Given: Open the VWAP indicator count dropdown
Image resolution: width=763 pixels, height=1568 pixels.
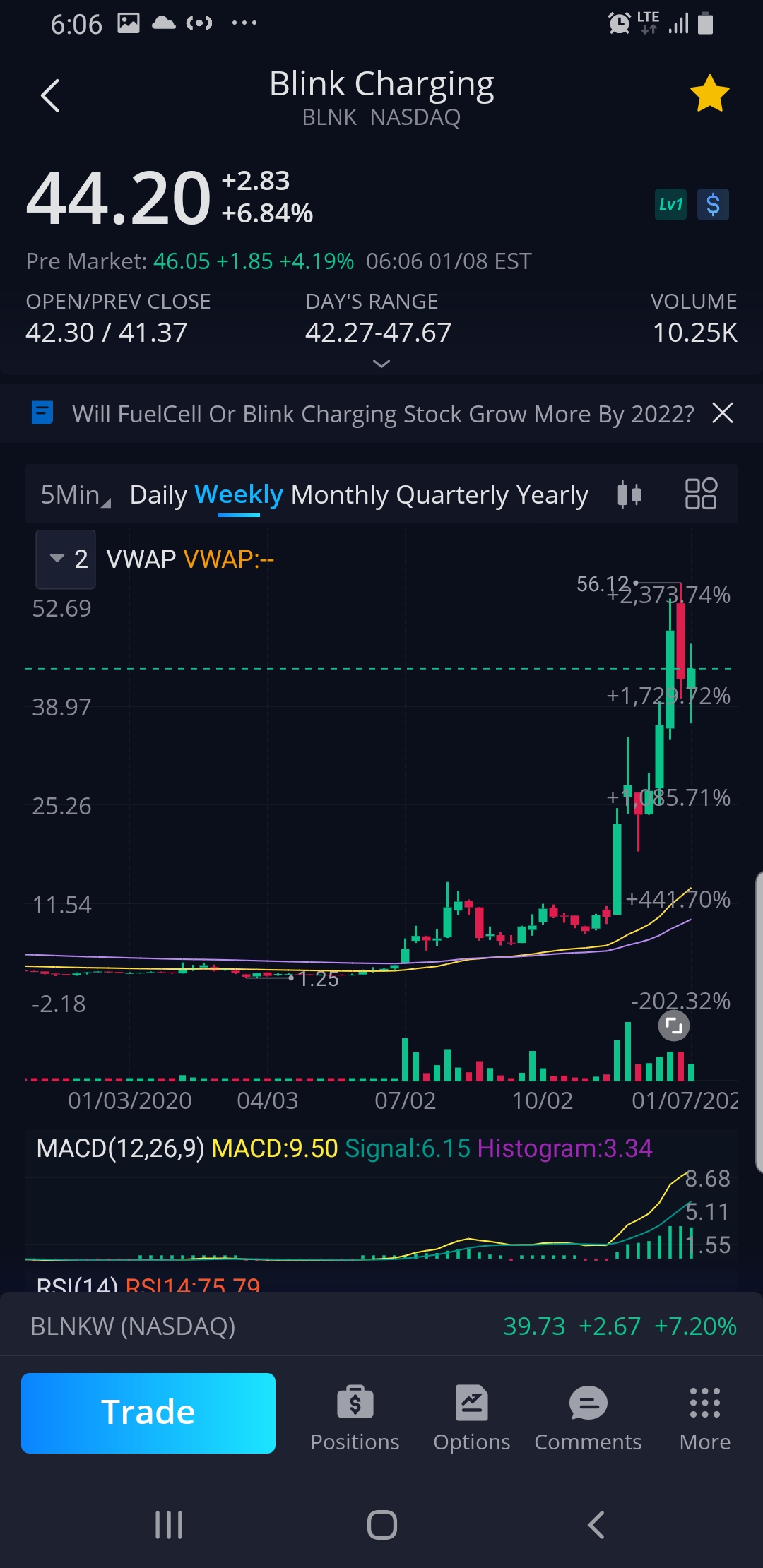Looking at the screenshot, I should click(x=66, y=559).
